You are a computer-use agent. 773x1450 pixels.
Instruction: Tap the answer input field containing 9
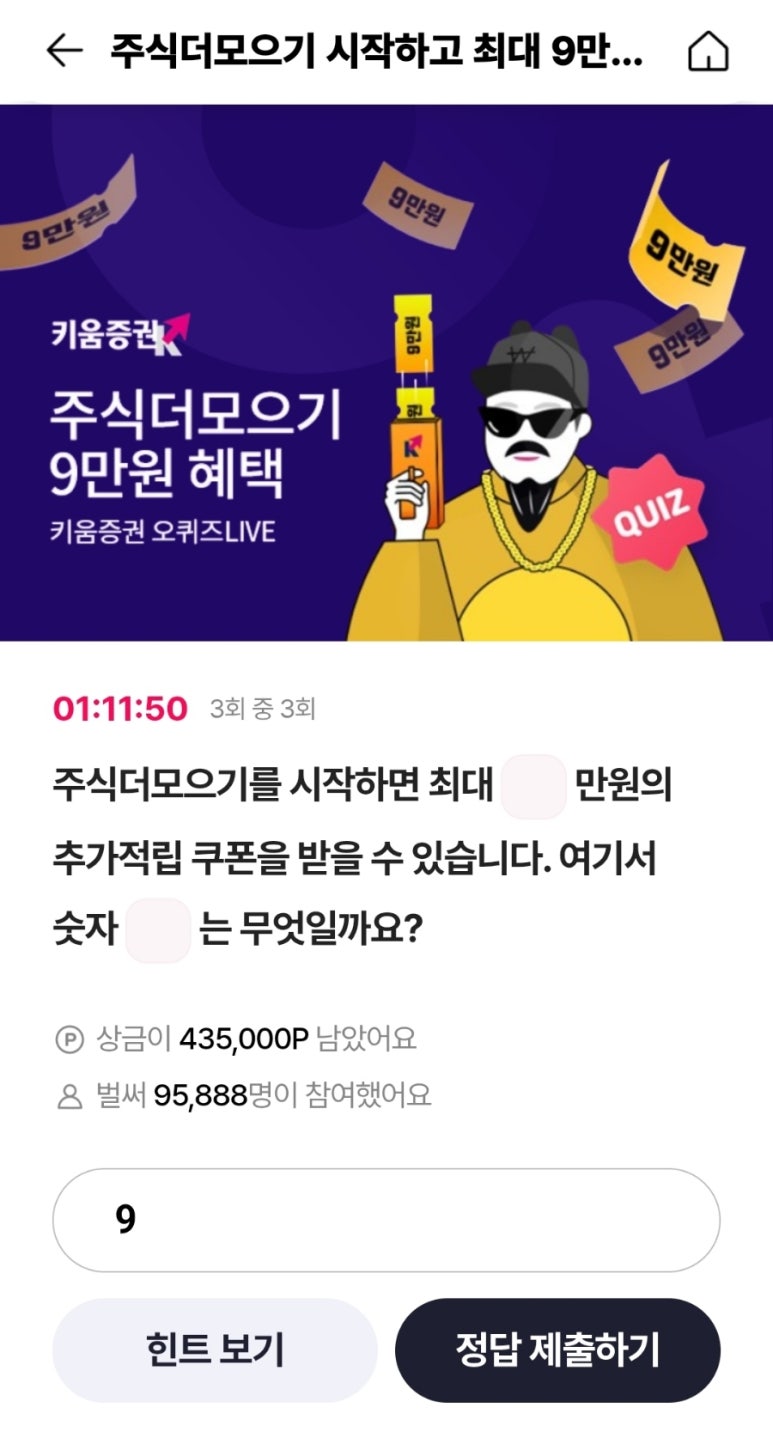pos(386,1220)
